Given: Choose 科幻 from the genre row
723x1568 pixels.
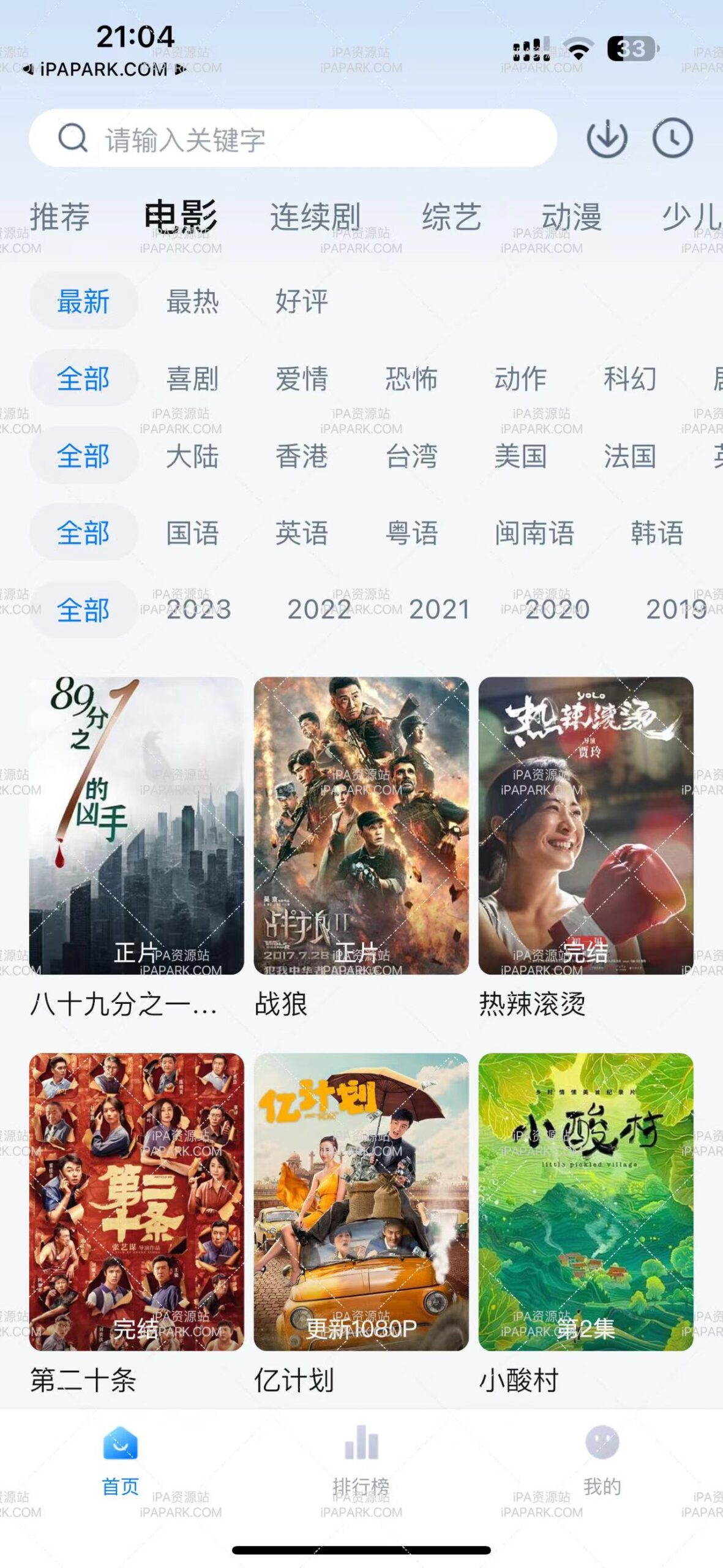Looking at the screenshot, I should tap(629, 379).
